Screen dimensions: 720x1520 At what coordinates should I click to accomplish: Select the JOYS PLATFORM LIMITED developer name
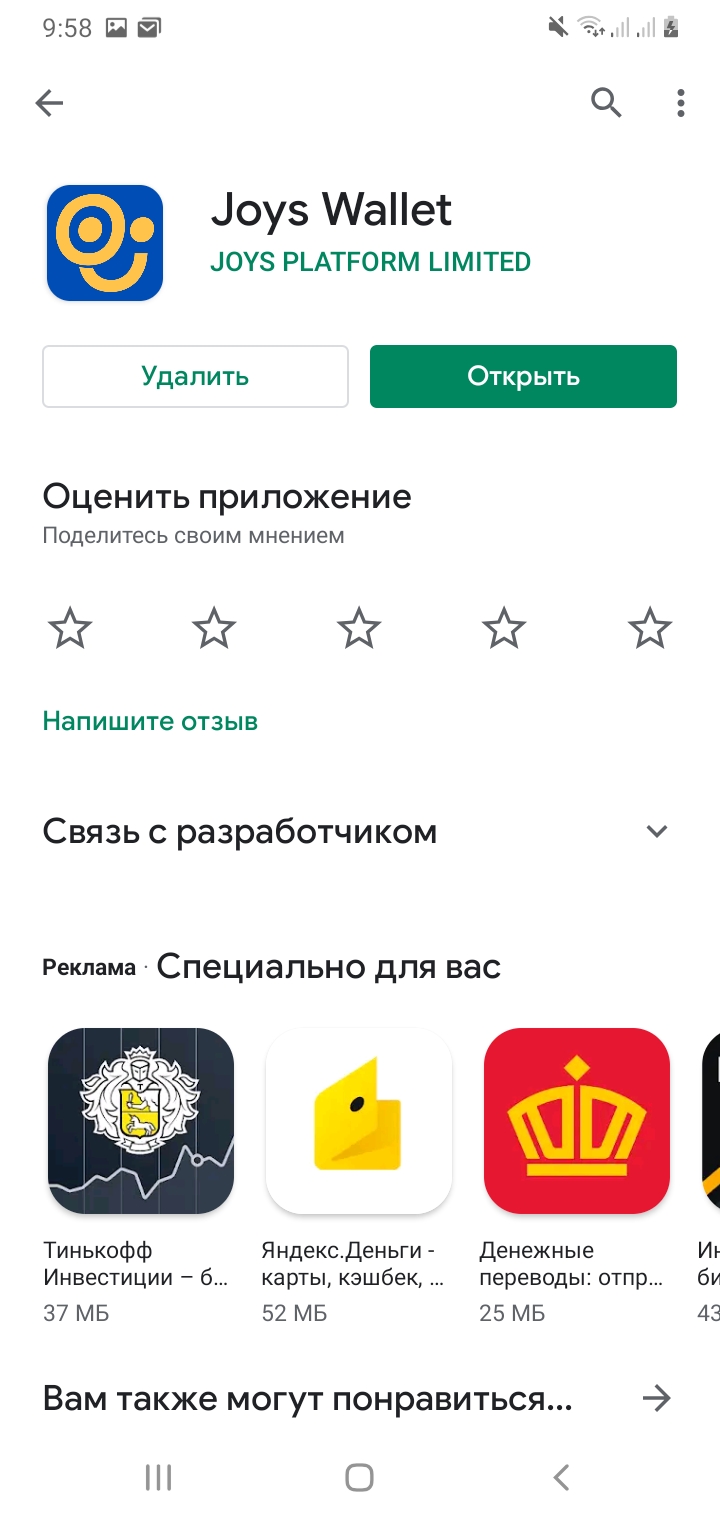pos(371,262)
